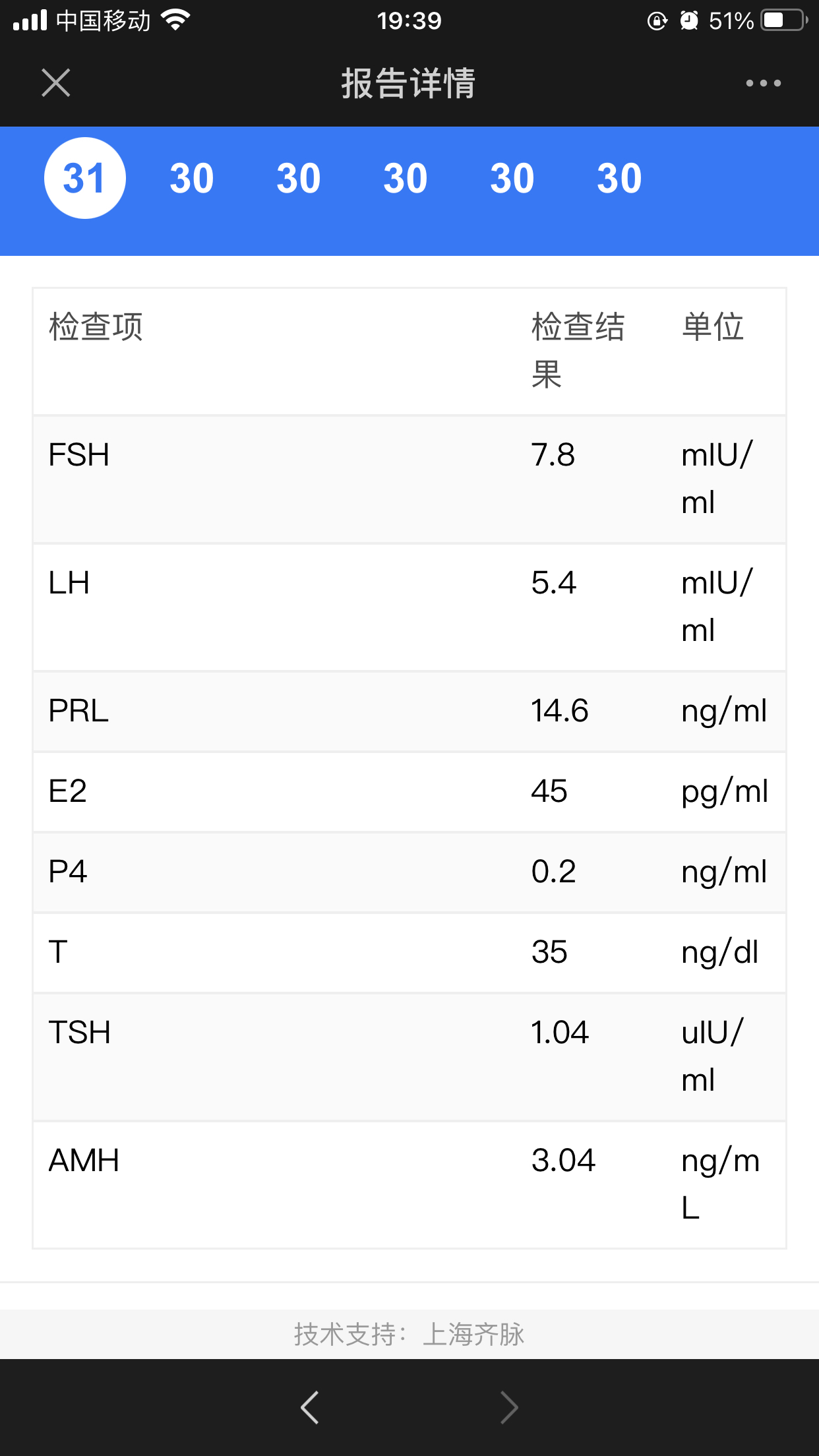The height and width of the screenshot is (1456, 819).
Task: Close the report details page
Action: (56, 83)
